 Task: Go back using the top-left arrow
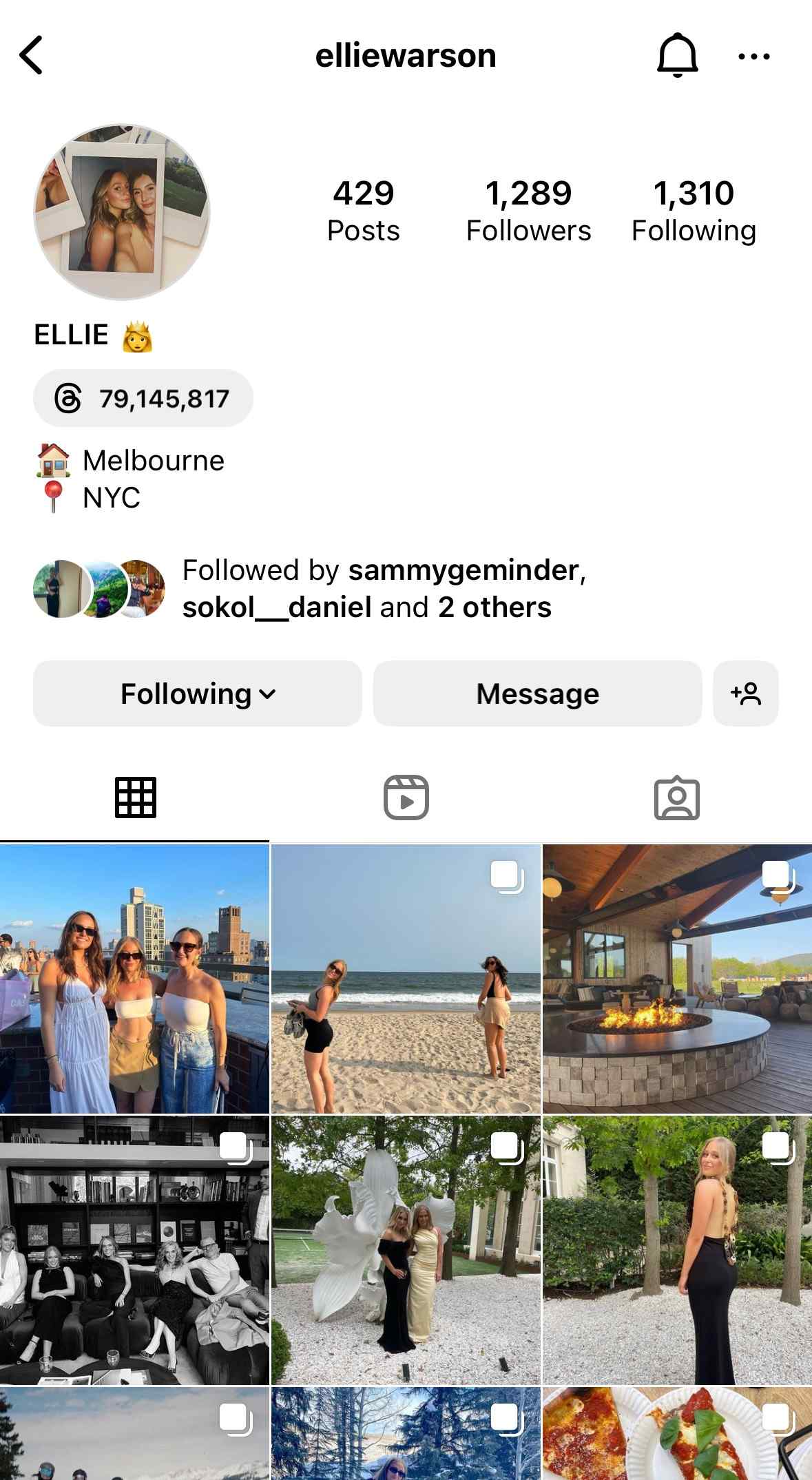pos(32,55)
